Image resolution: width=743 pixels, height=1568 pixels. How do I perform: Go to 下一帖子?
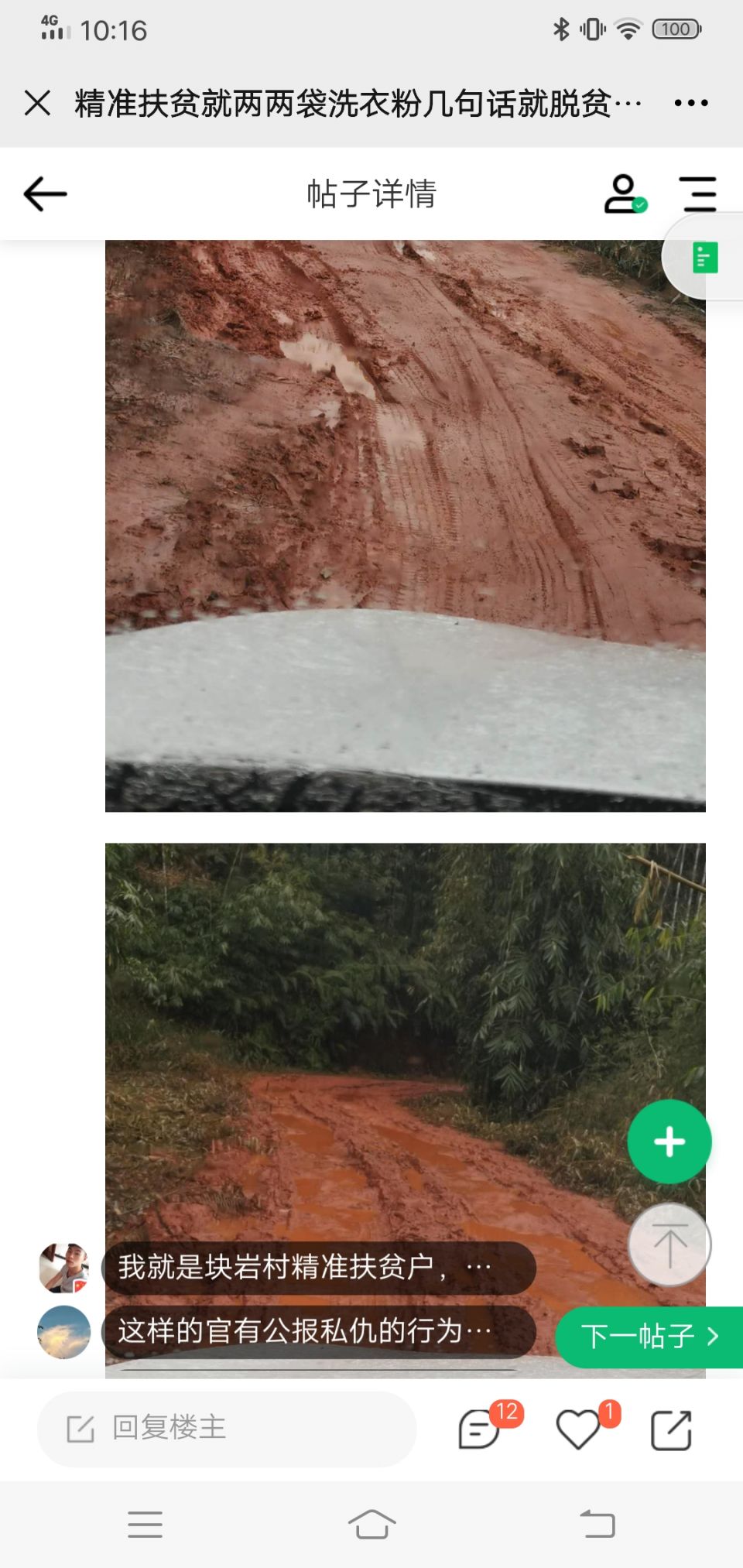pos(650,1337)
